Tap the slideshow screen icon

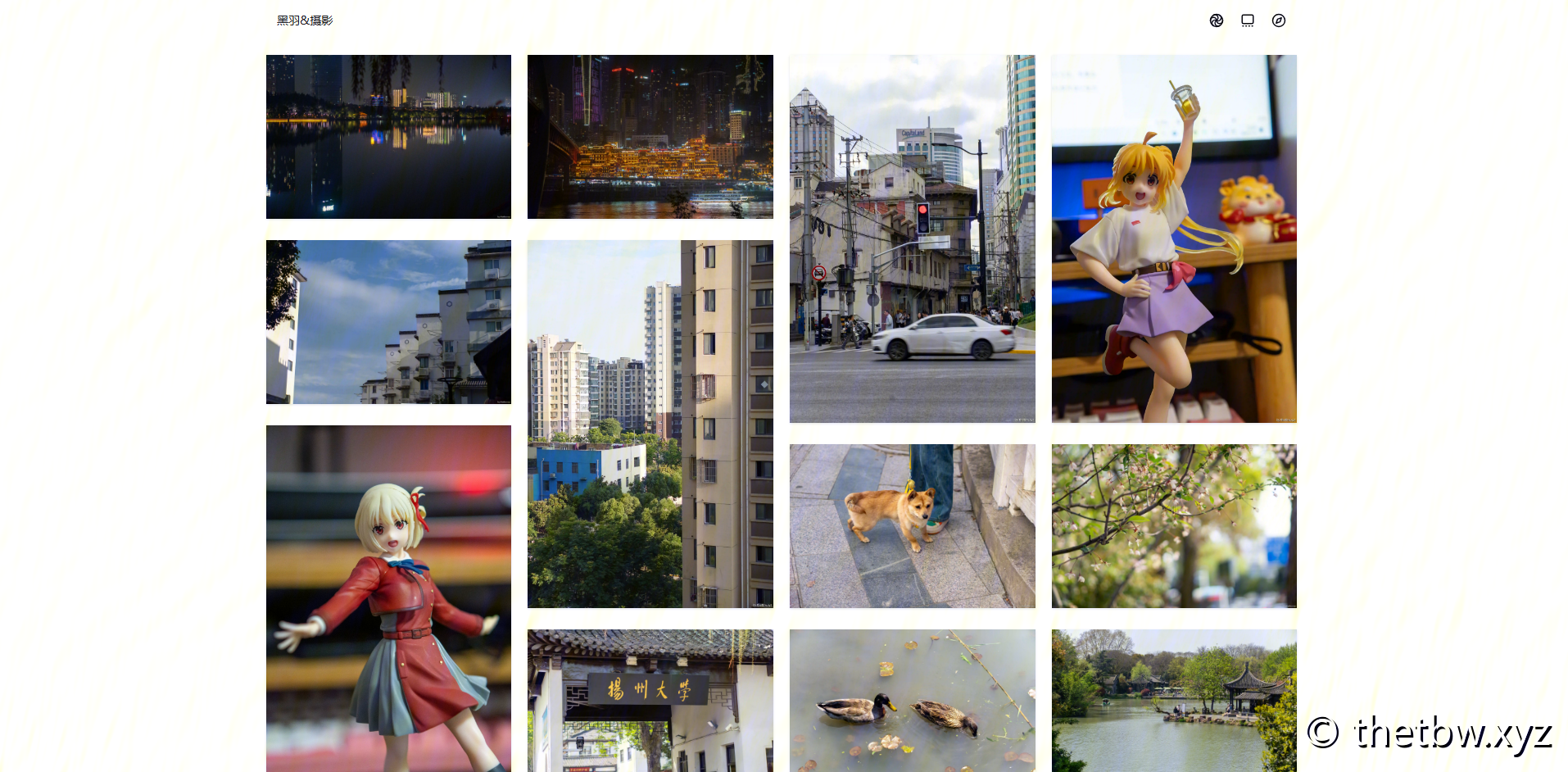[x=1247, y=20]
